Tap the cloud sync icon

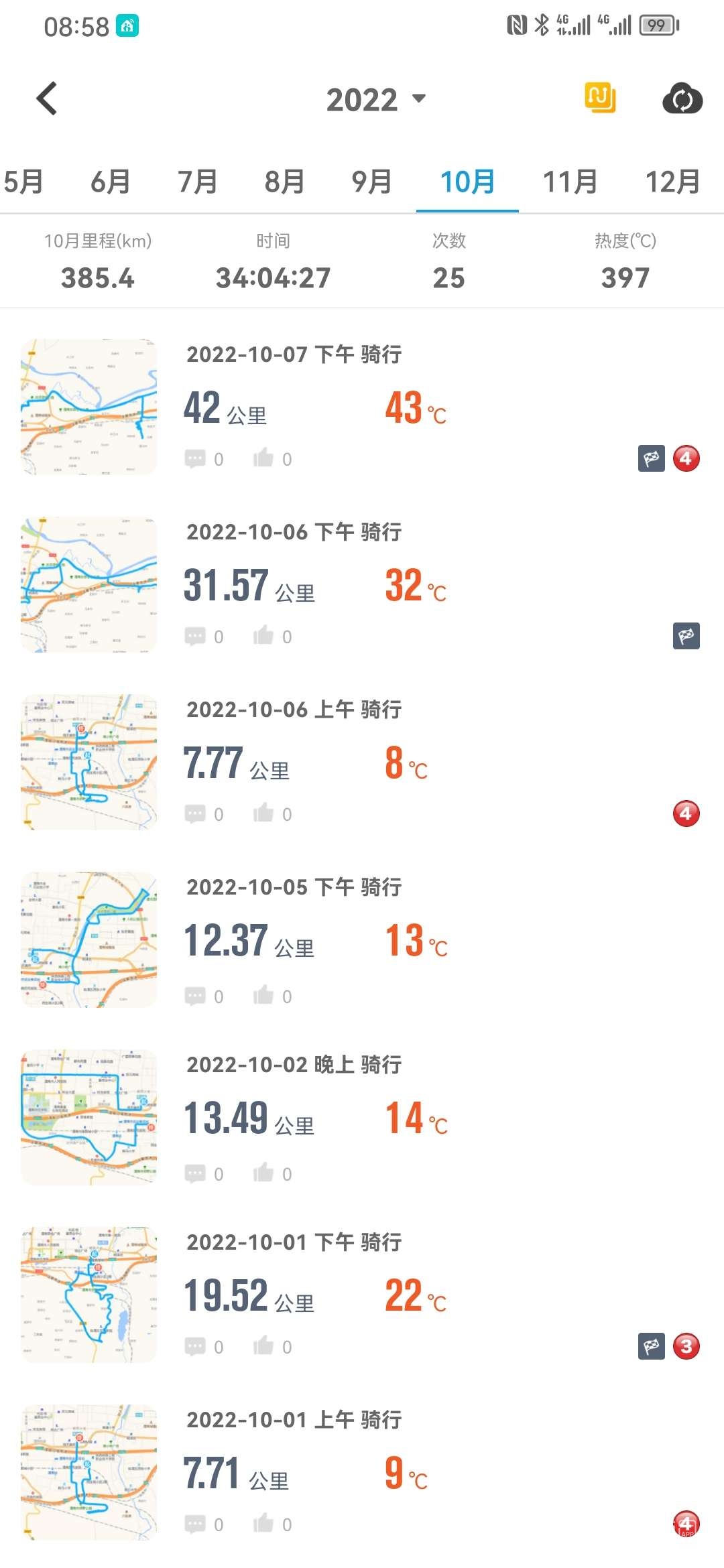coord(682,99)
